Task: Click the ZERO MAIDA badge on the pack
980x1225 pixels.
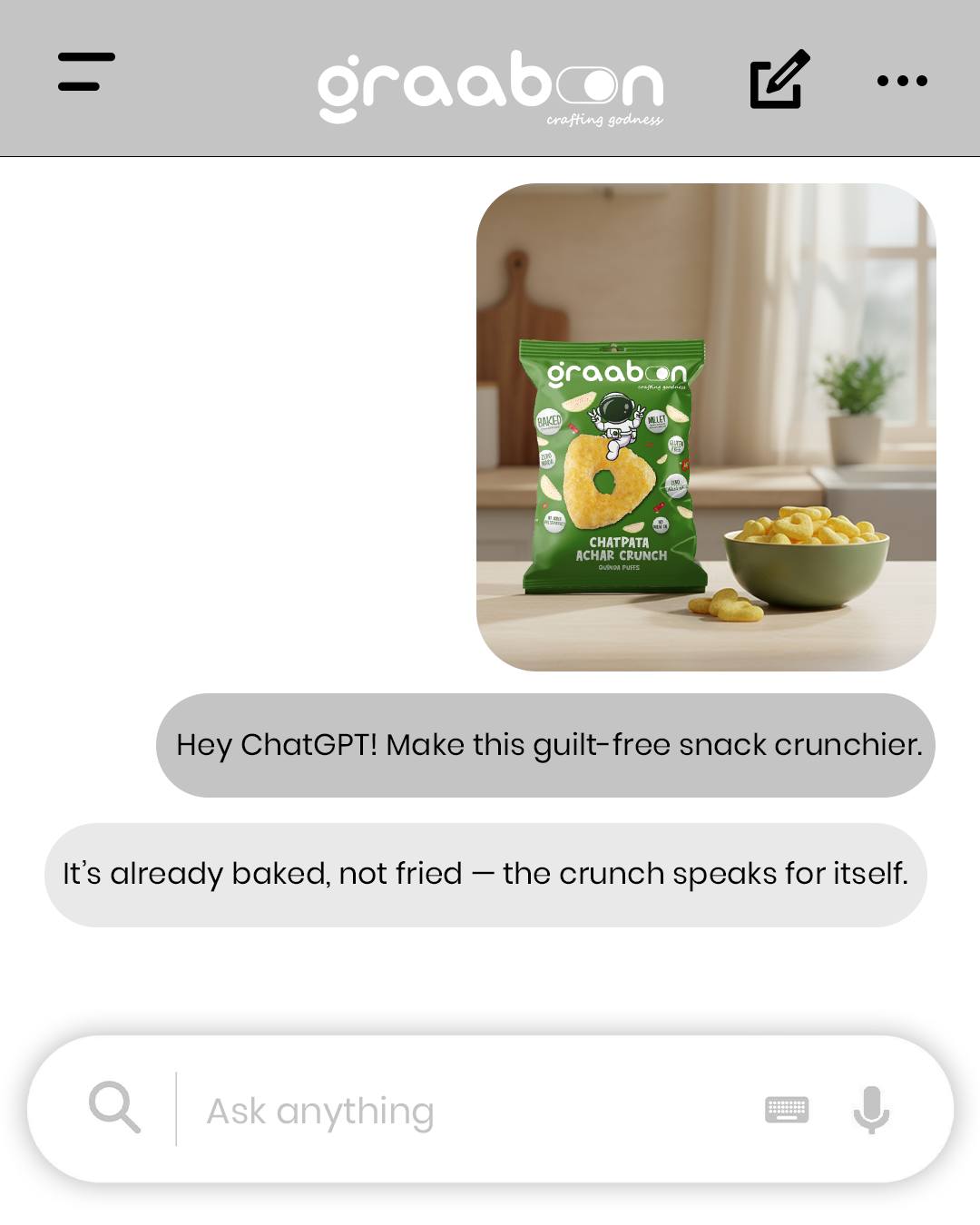Action: [547, 460]
